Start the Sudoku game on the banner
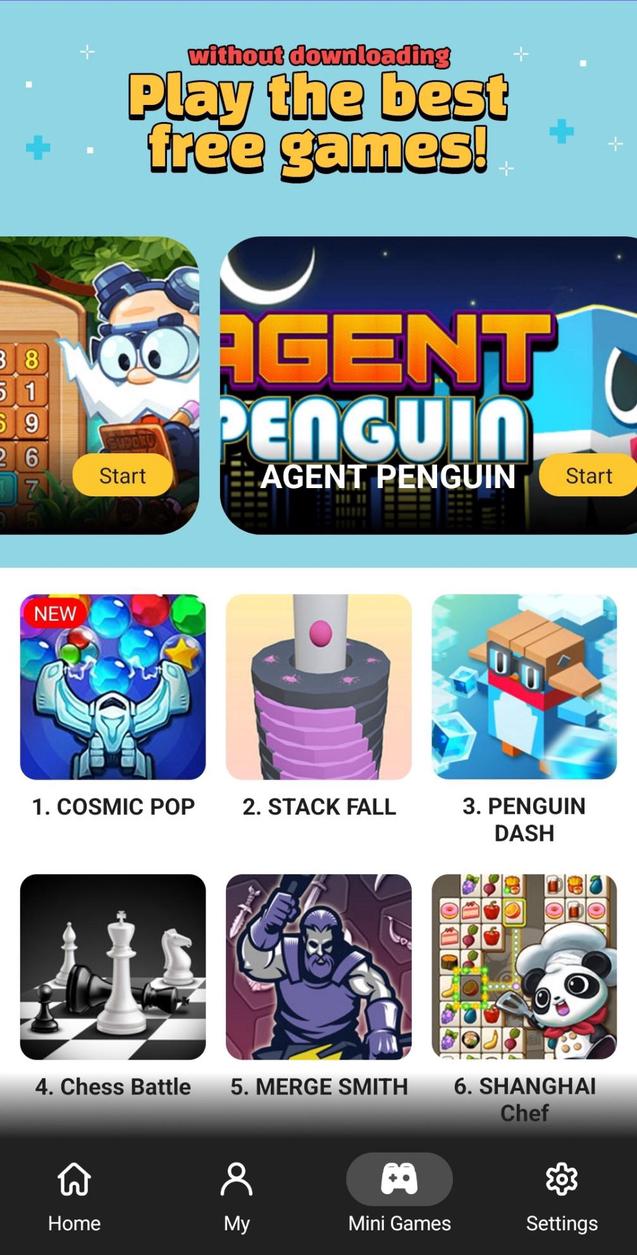637x1255 pixels. click(122, 476)
